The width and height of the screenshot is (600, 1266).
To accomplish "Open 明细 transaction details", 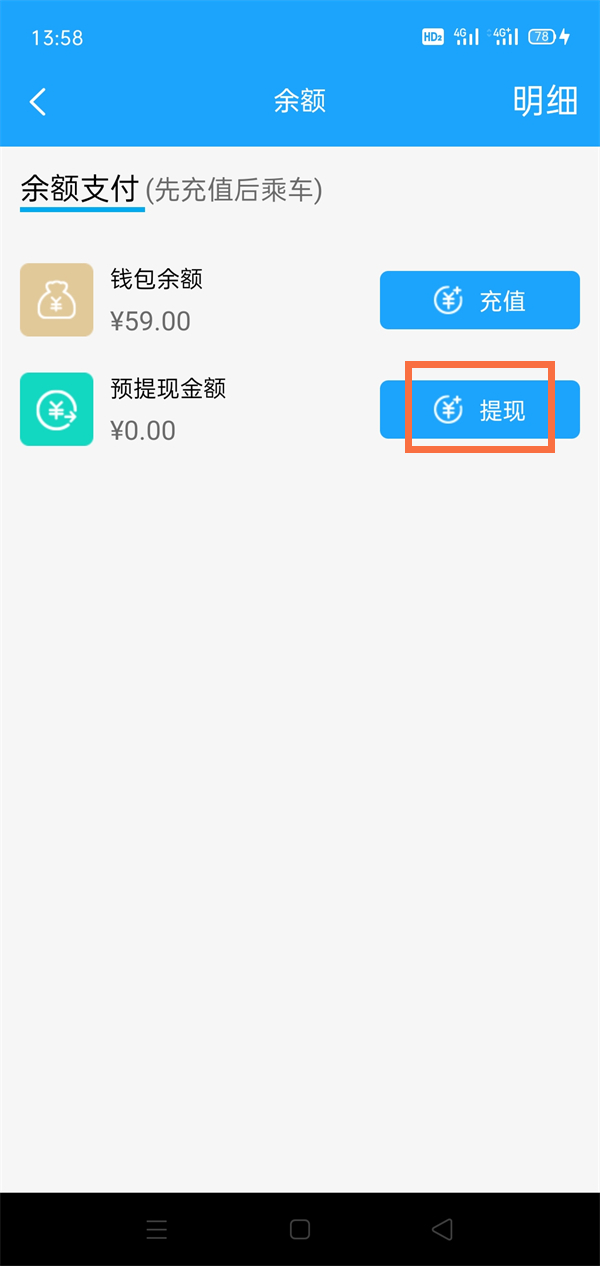I will (545, 101).
